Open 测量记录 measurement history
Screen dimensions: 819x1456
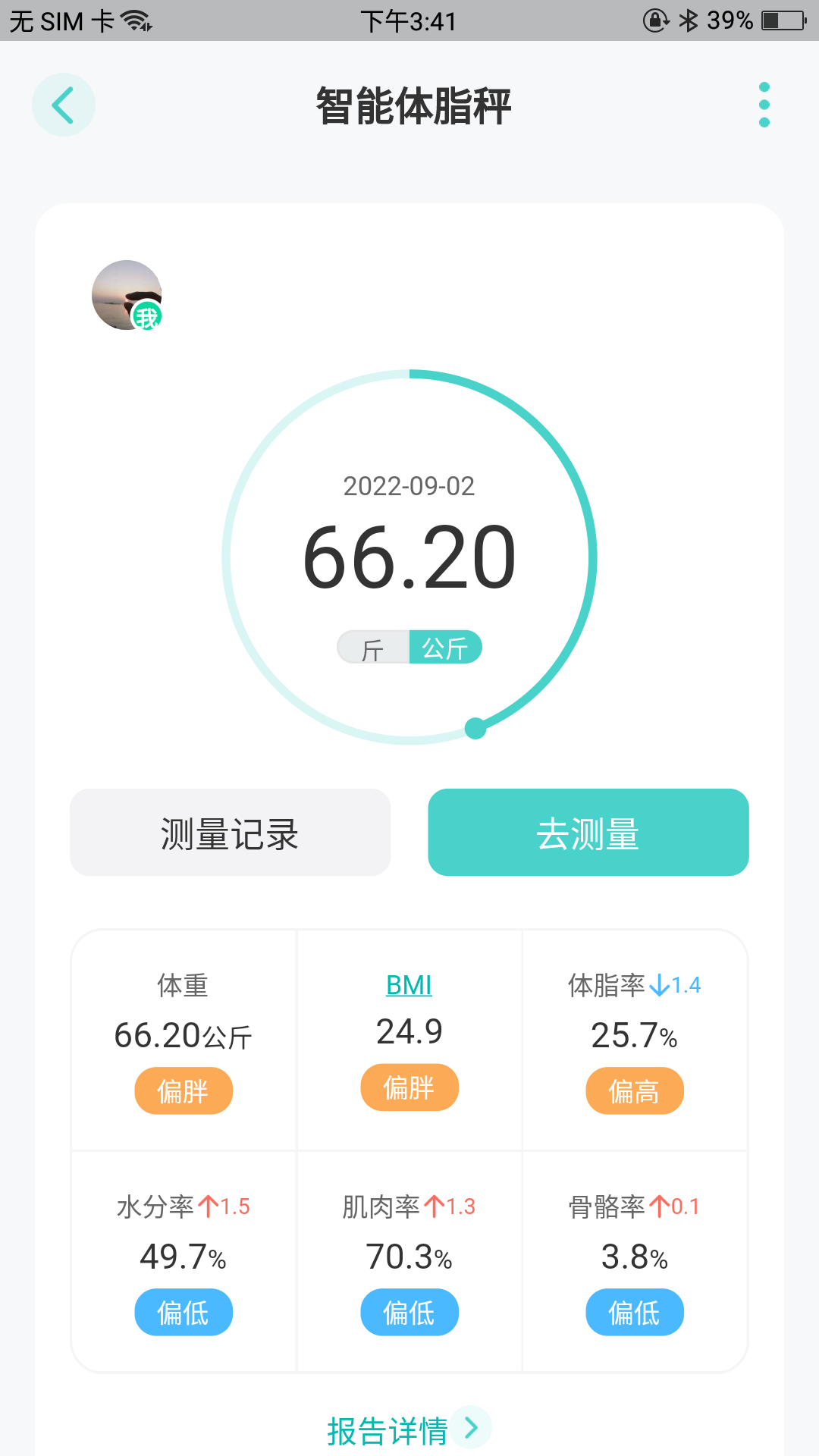tap(230, 832)
